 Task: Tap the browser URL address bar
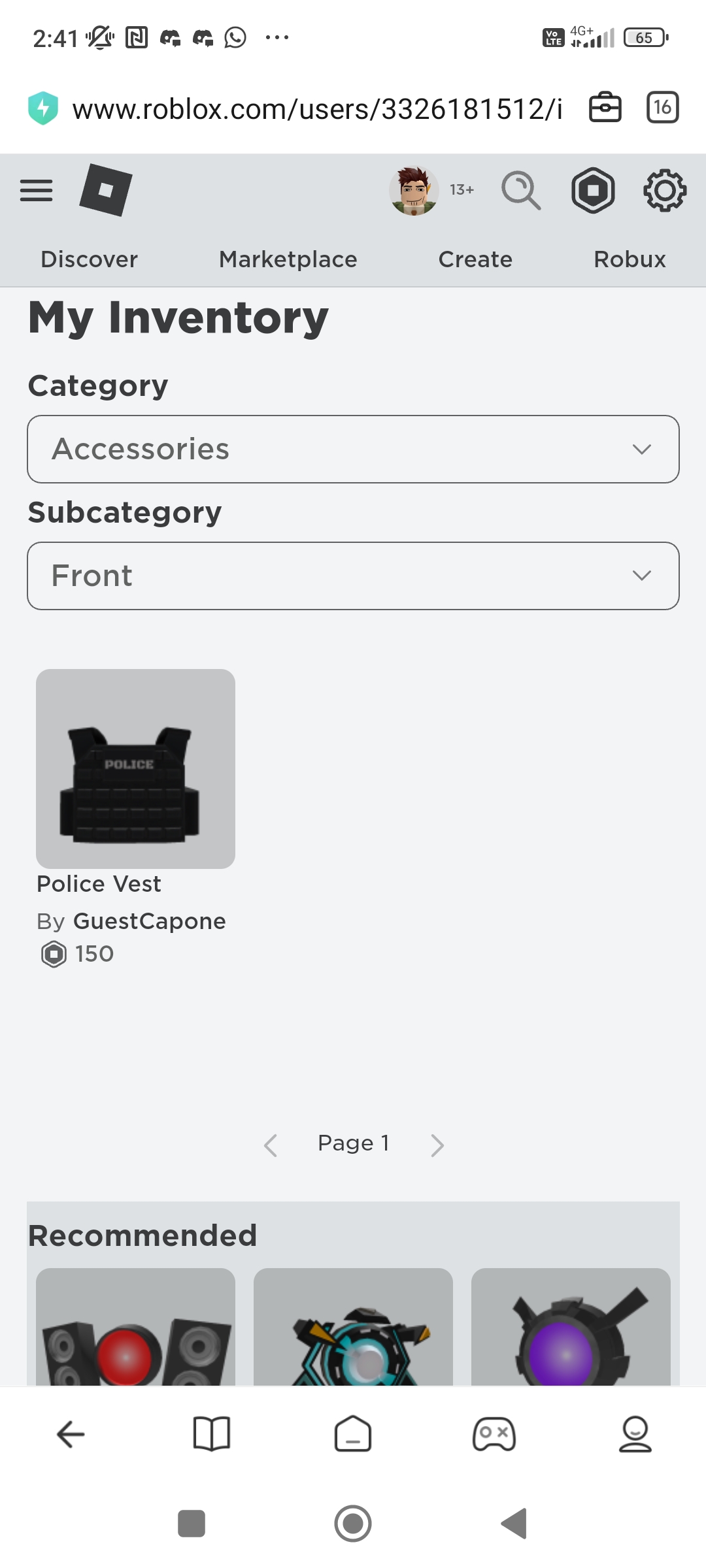pos(317,108)
